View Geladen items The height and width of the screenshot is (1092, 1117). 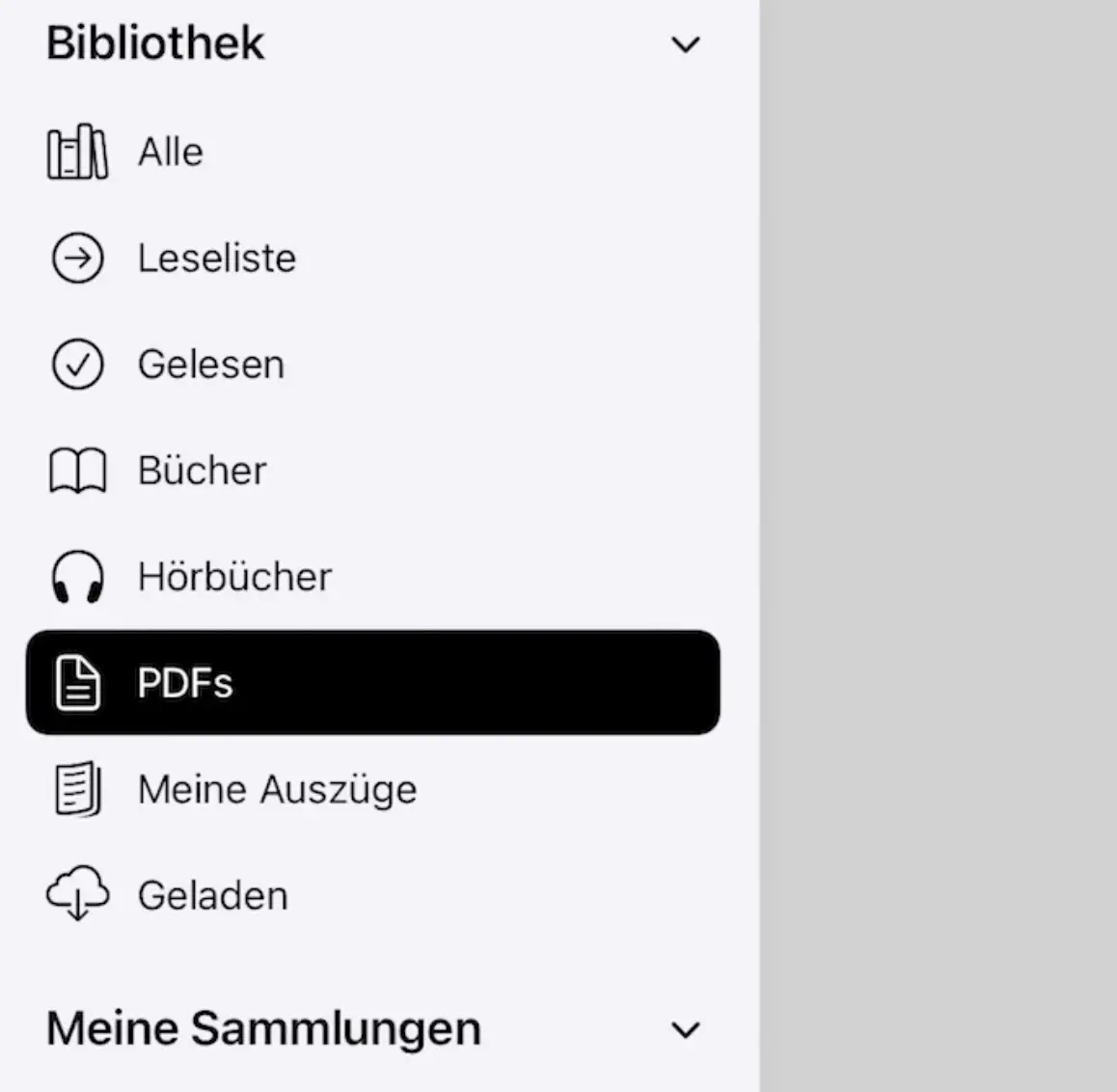pyautogui.click(x=212, y=895)
